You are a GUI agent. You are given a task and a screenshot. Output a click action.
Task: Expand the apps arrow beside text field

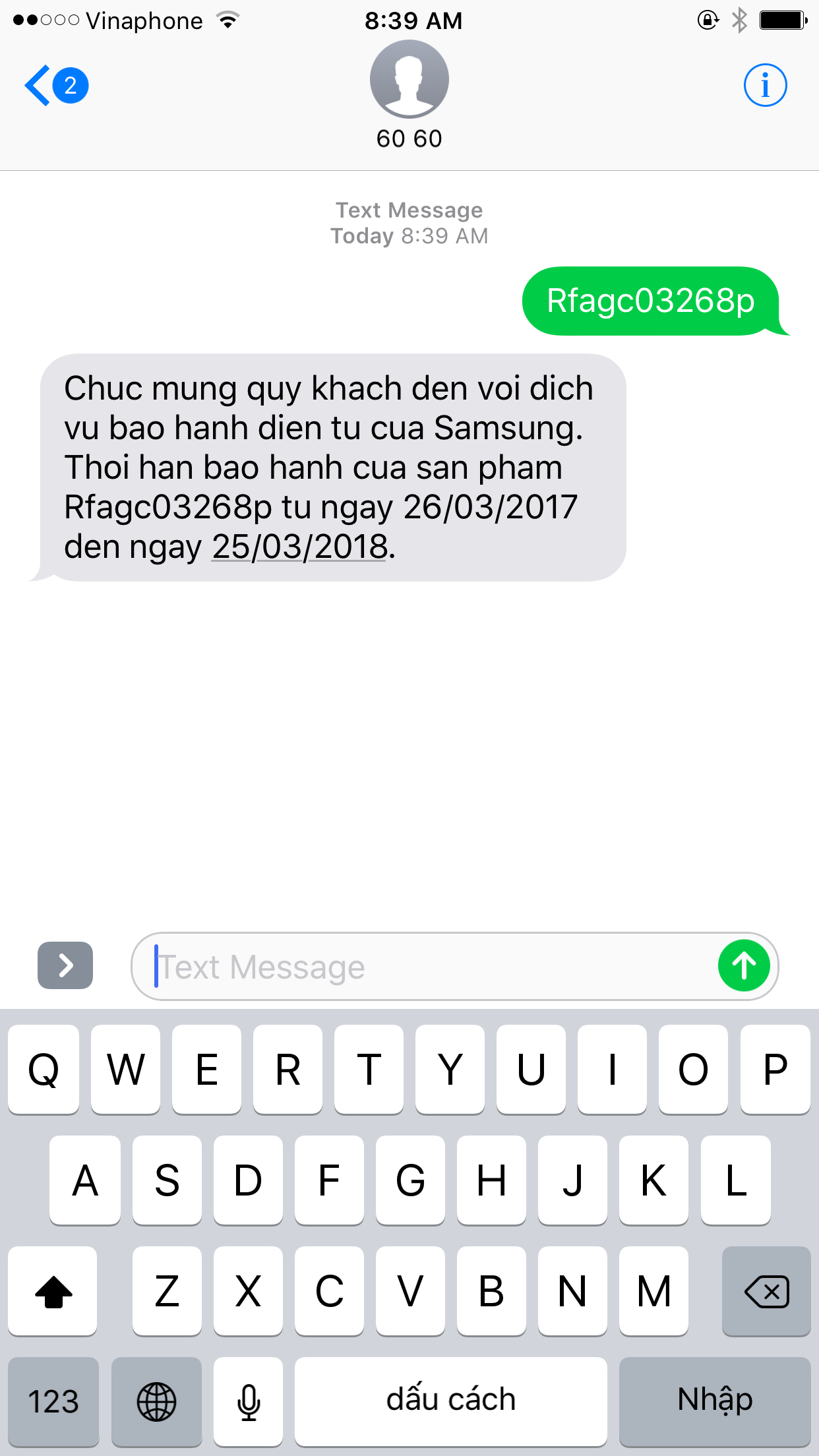(65, 965)
